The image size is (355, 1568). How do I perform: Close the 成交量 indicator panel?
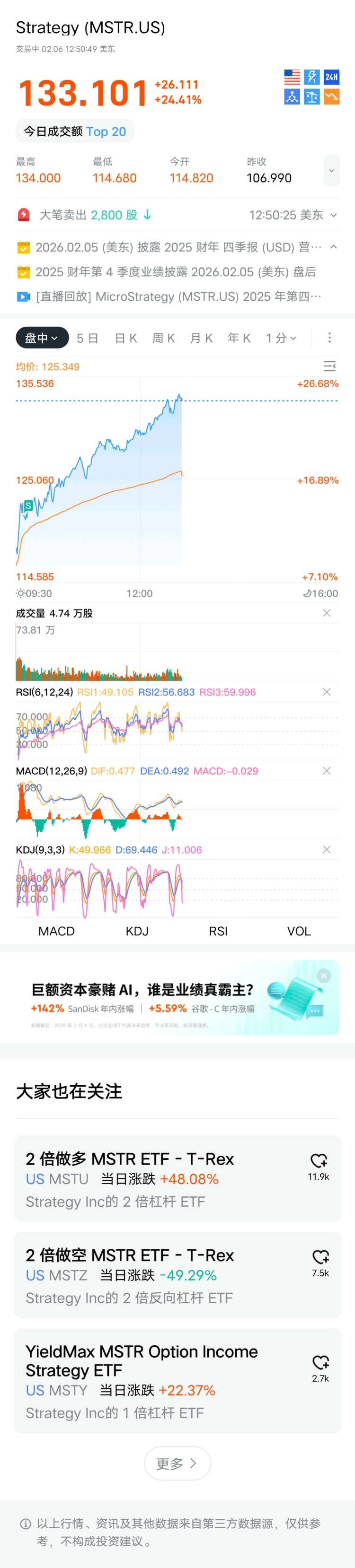tap(327, 613)
